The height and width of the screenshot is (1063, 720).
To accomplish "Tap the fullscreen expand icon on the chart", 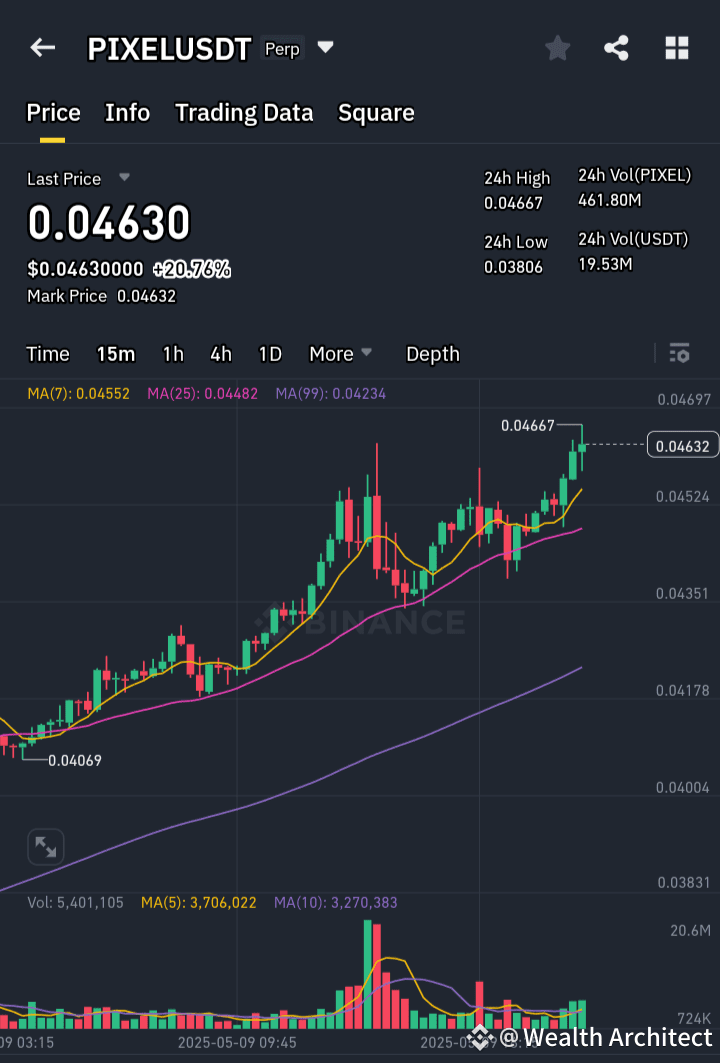I will click(x=45, y=846).
